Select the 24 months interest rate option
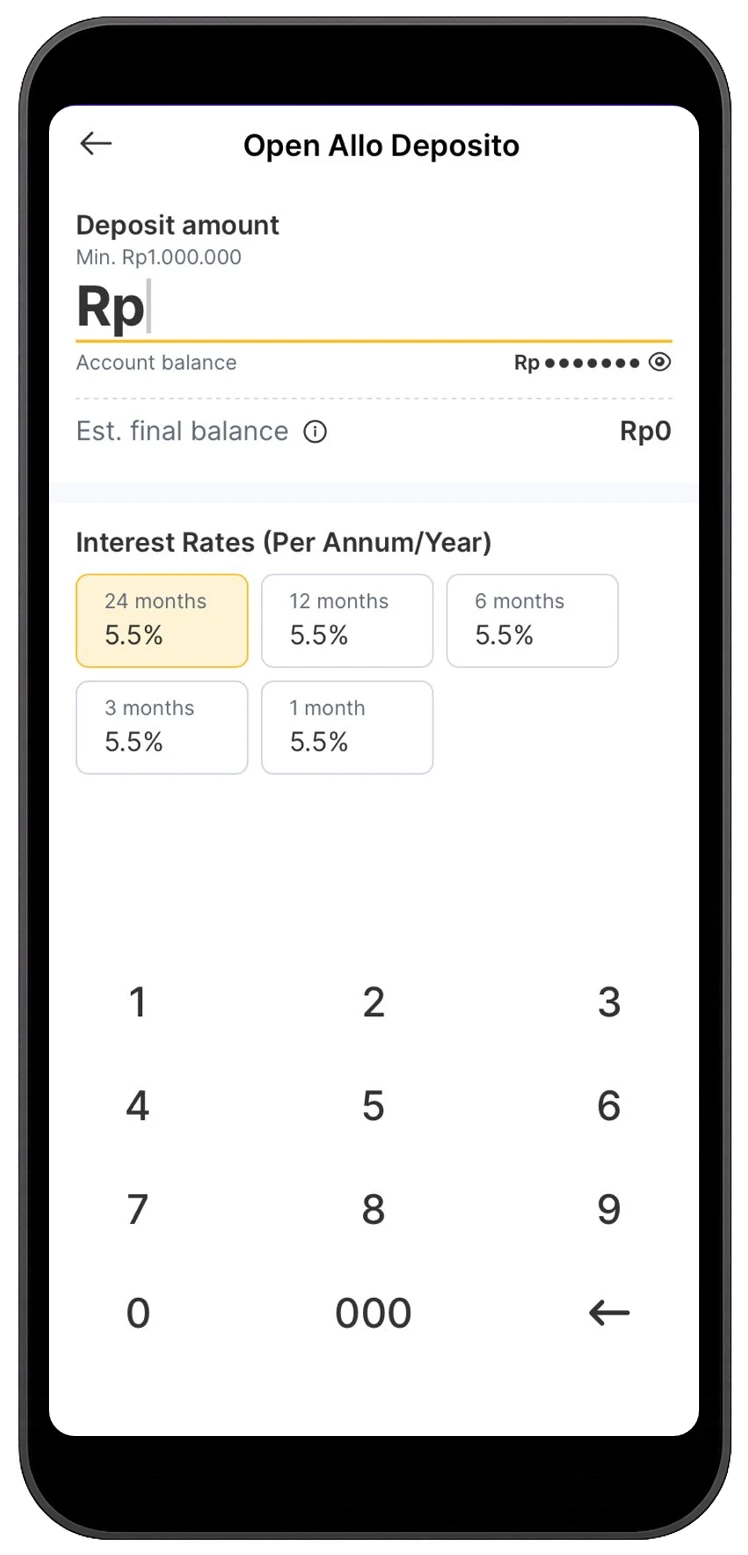 pyautogui.click(x=162, y=620)
